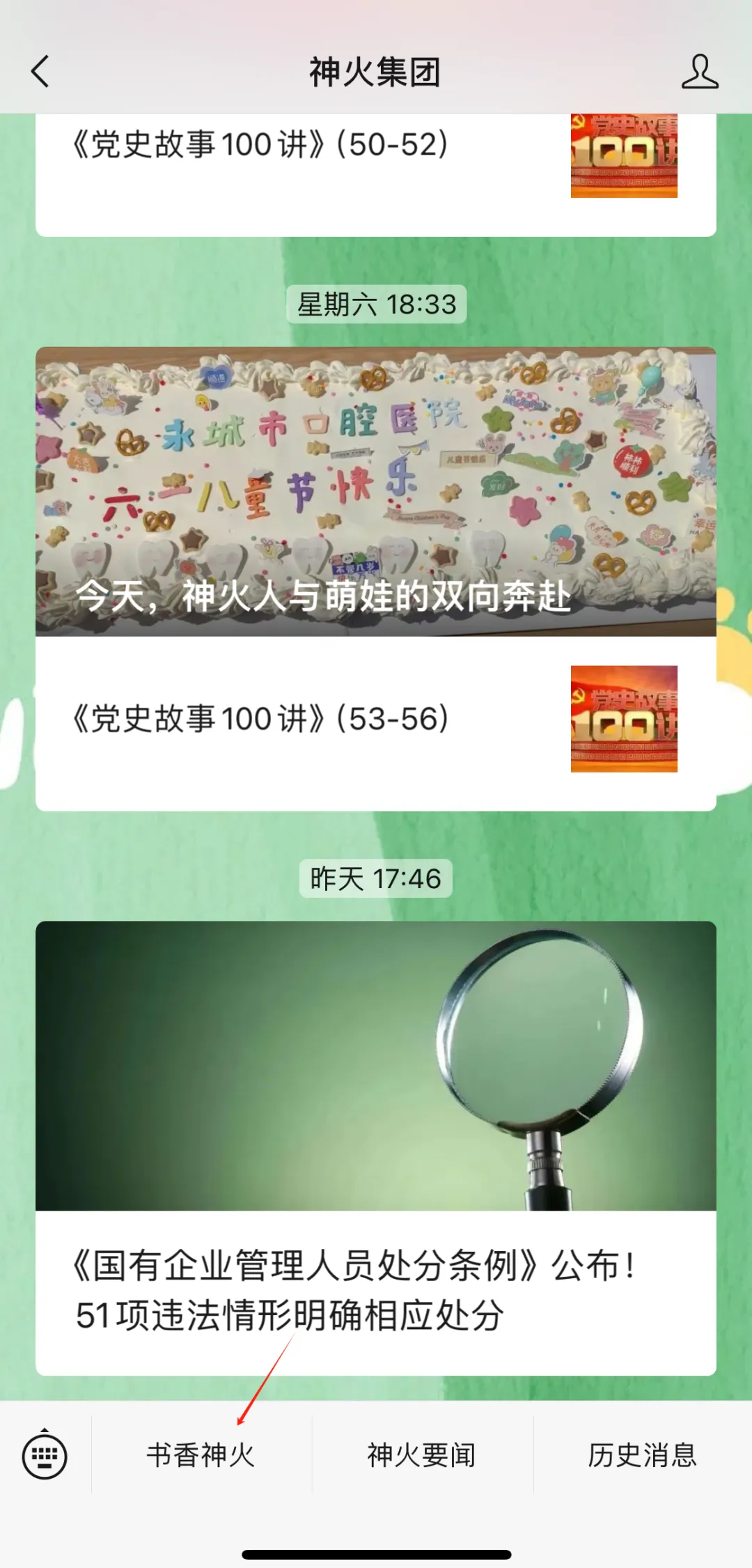Open the 神火人与萌娃的双向奔赴 article
Screen dimensions: 752x1568
click(375, 492)
